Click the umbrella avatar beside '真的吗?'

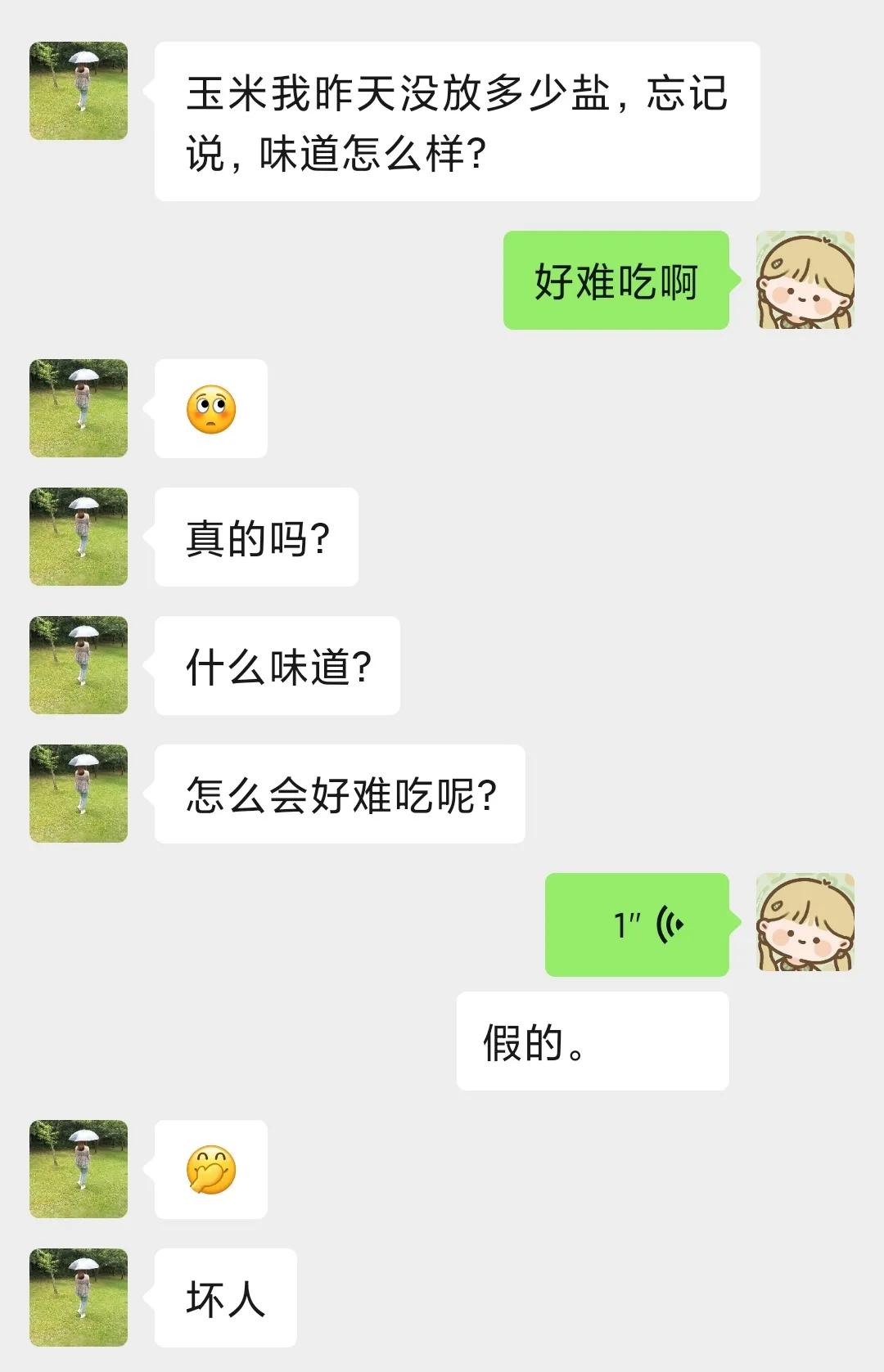(79, 536)
